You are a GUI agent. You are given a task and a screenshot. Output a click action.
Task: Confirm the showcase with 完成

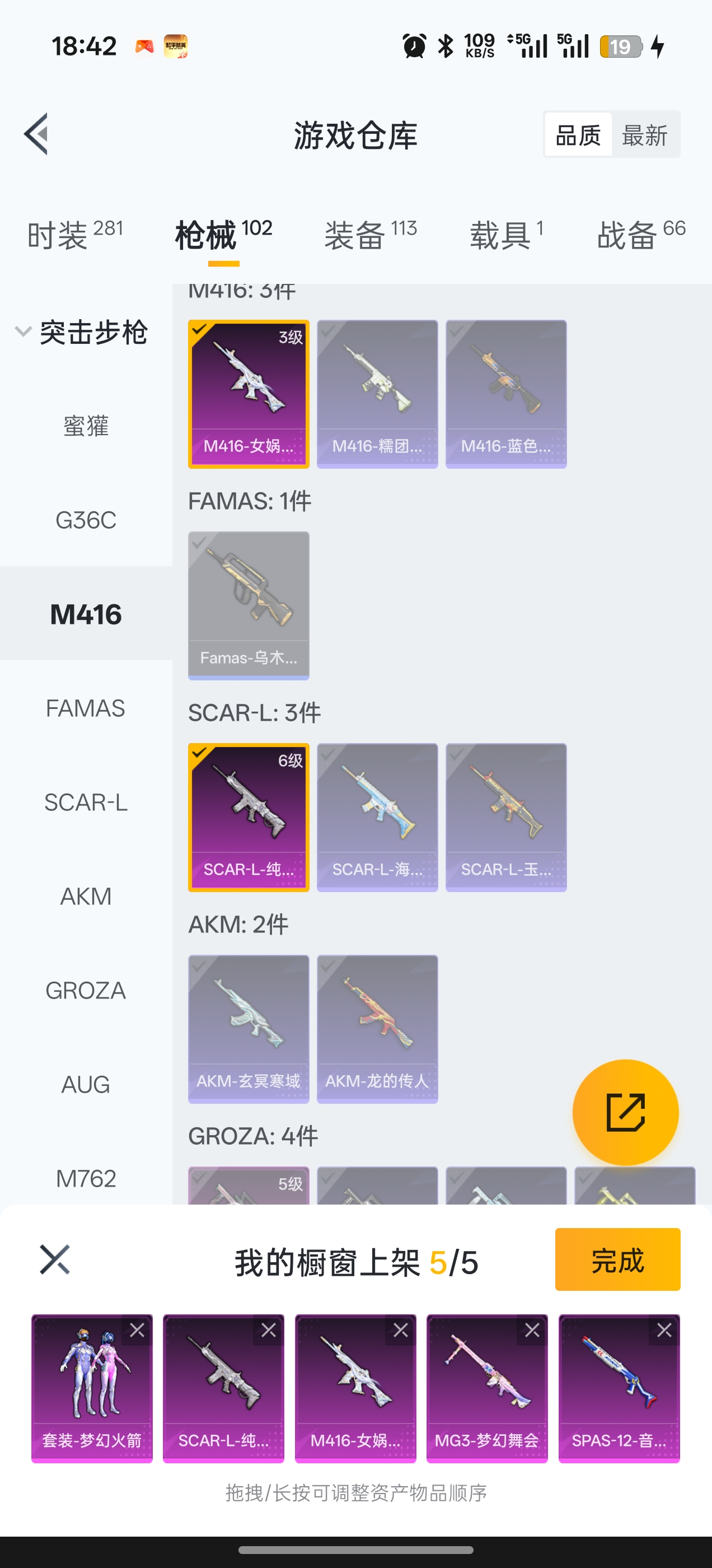(617, 1259)
